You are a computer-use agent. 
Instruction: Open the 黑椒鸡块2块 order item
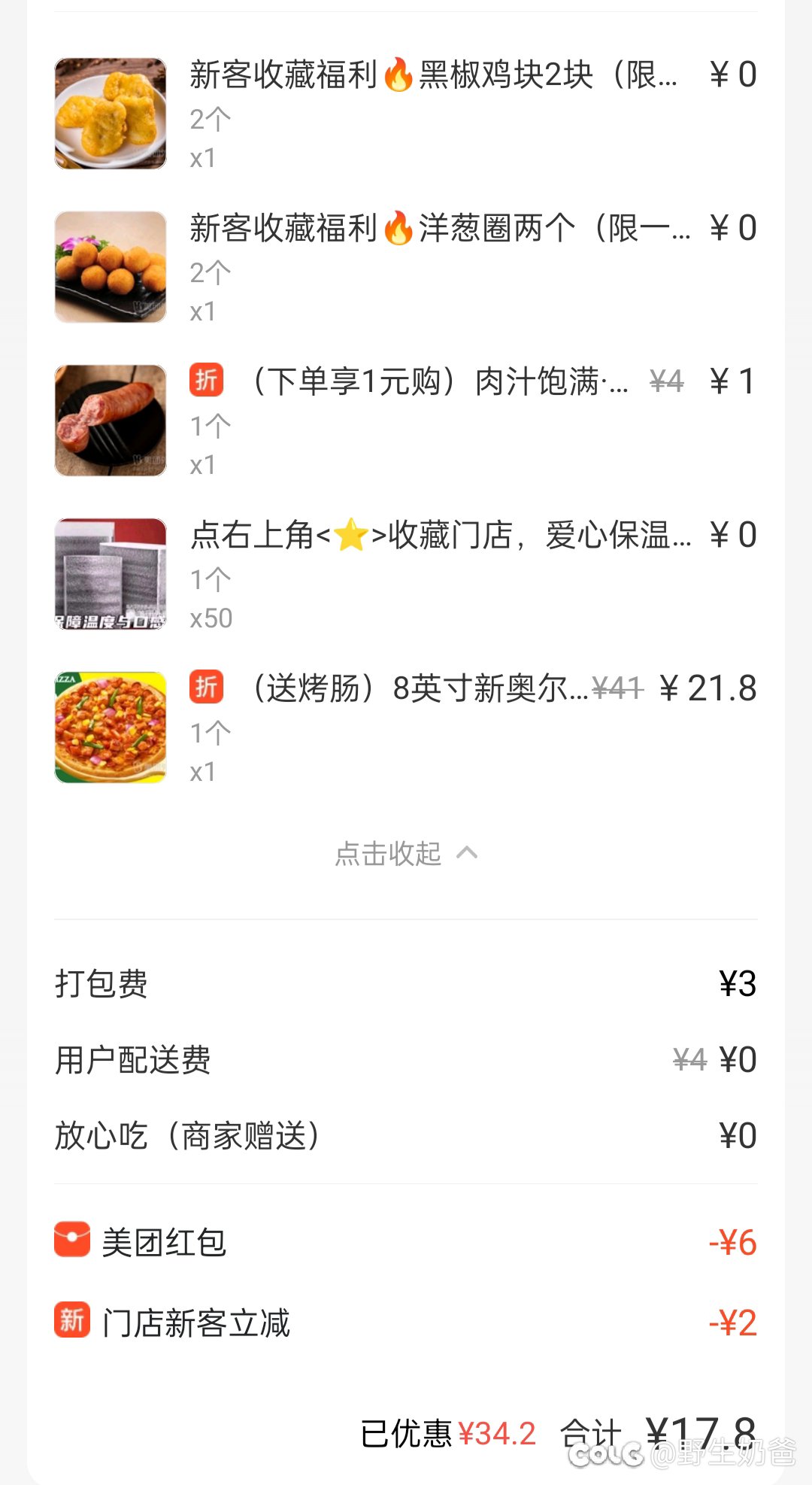433,76
